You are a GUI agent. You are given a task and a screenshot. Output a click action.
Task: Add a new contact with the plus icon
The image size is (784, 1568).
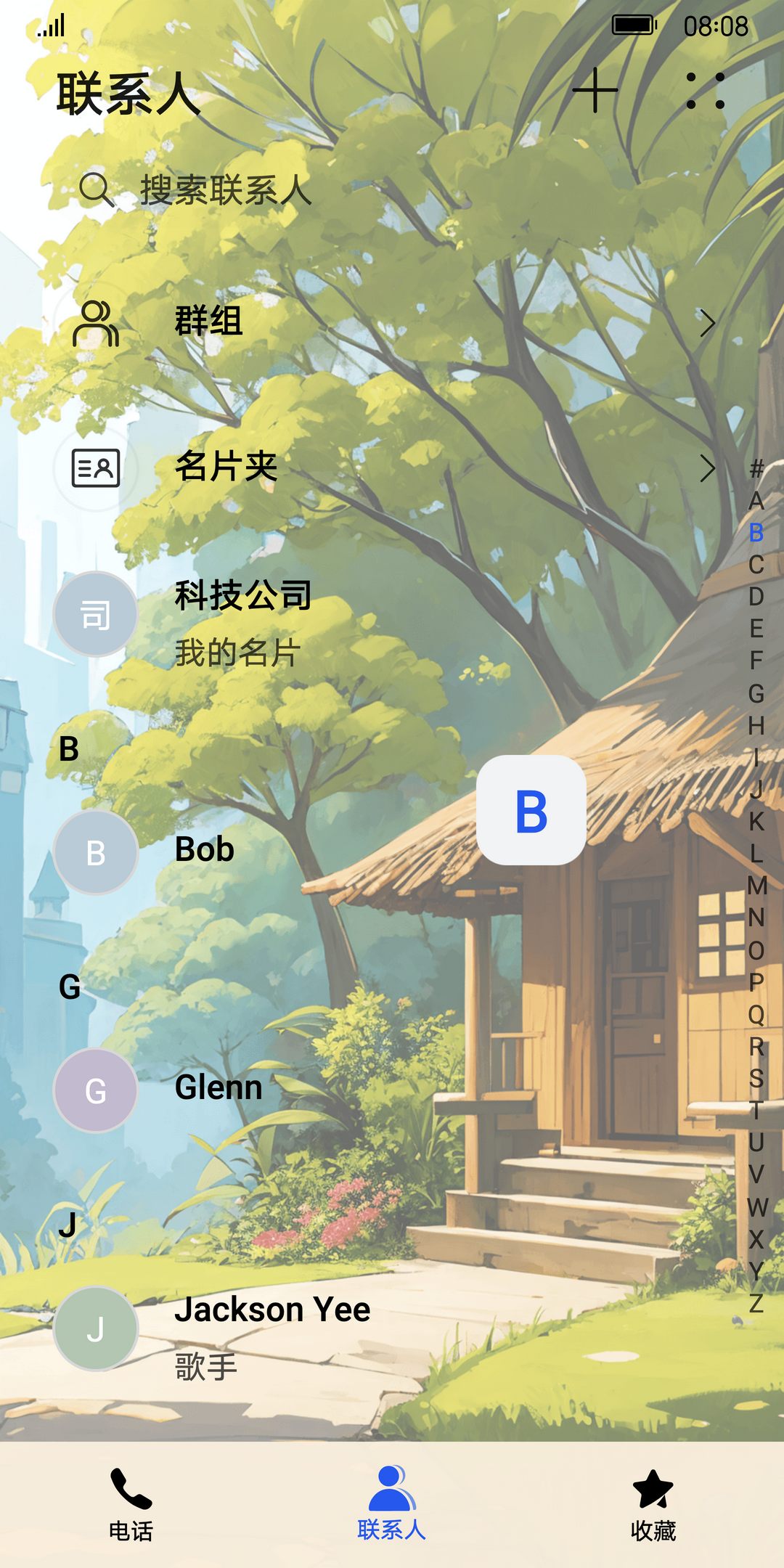(595, 91)
